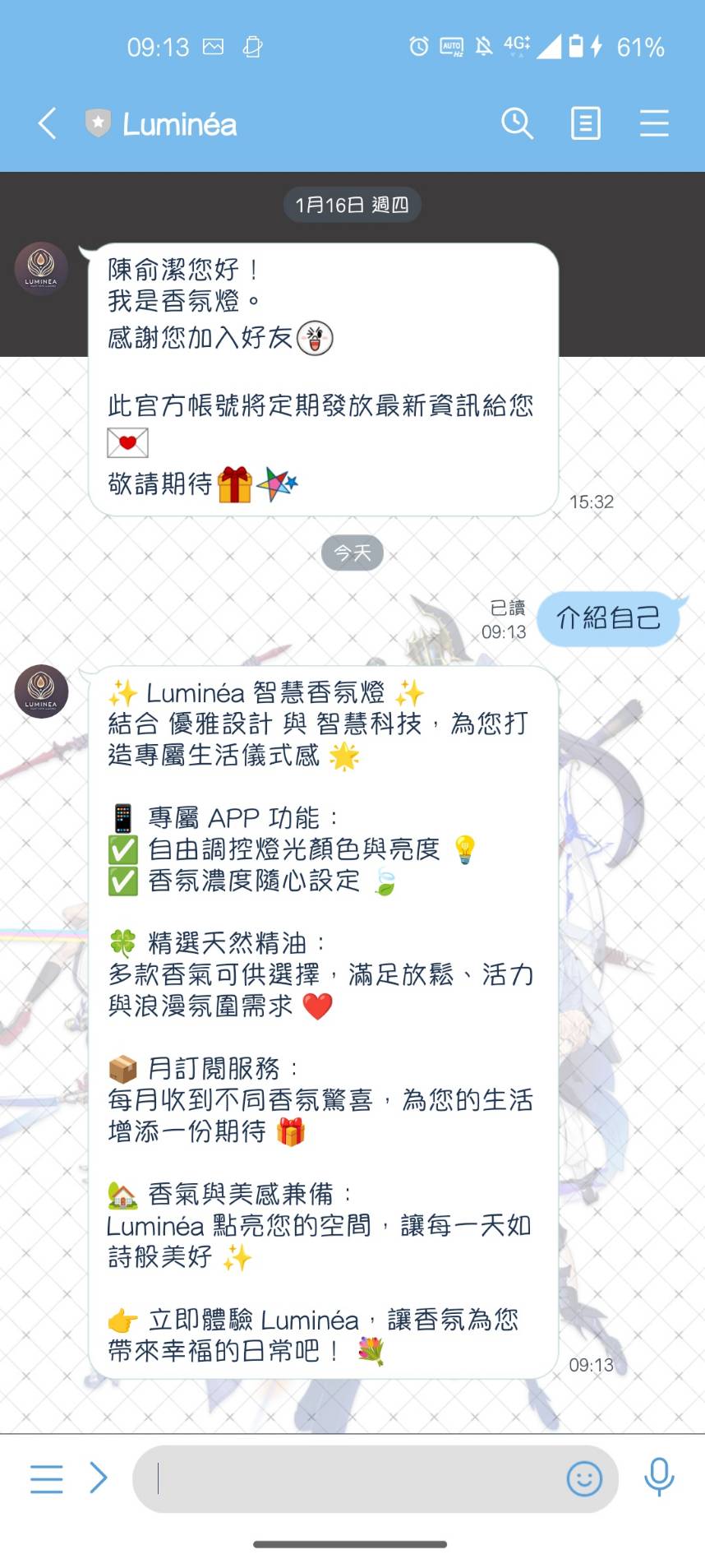The image size is (705, 1568).
Task: Open Luminéa avatar beside the welcome message
Action: [41, 268]
